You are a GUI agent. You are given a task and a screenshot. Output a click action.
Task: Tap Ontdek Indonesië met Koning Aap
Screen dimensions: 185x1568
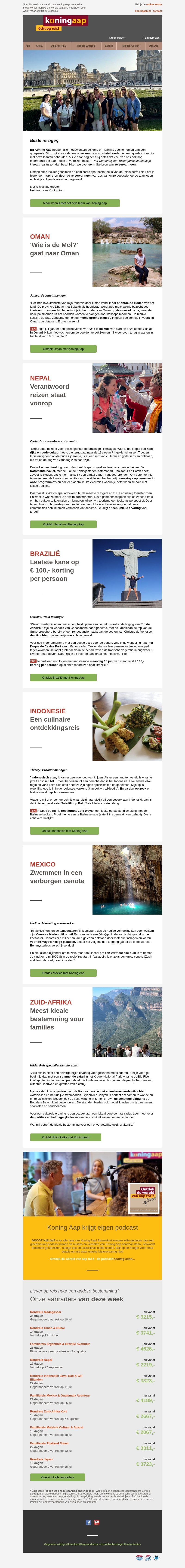pyautogui.click(x=64, y=830)
